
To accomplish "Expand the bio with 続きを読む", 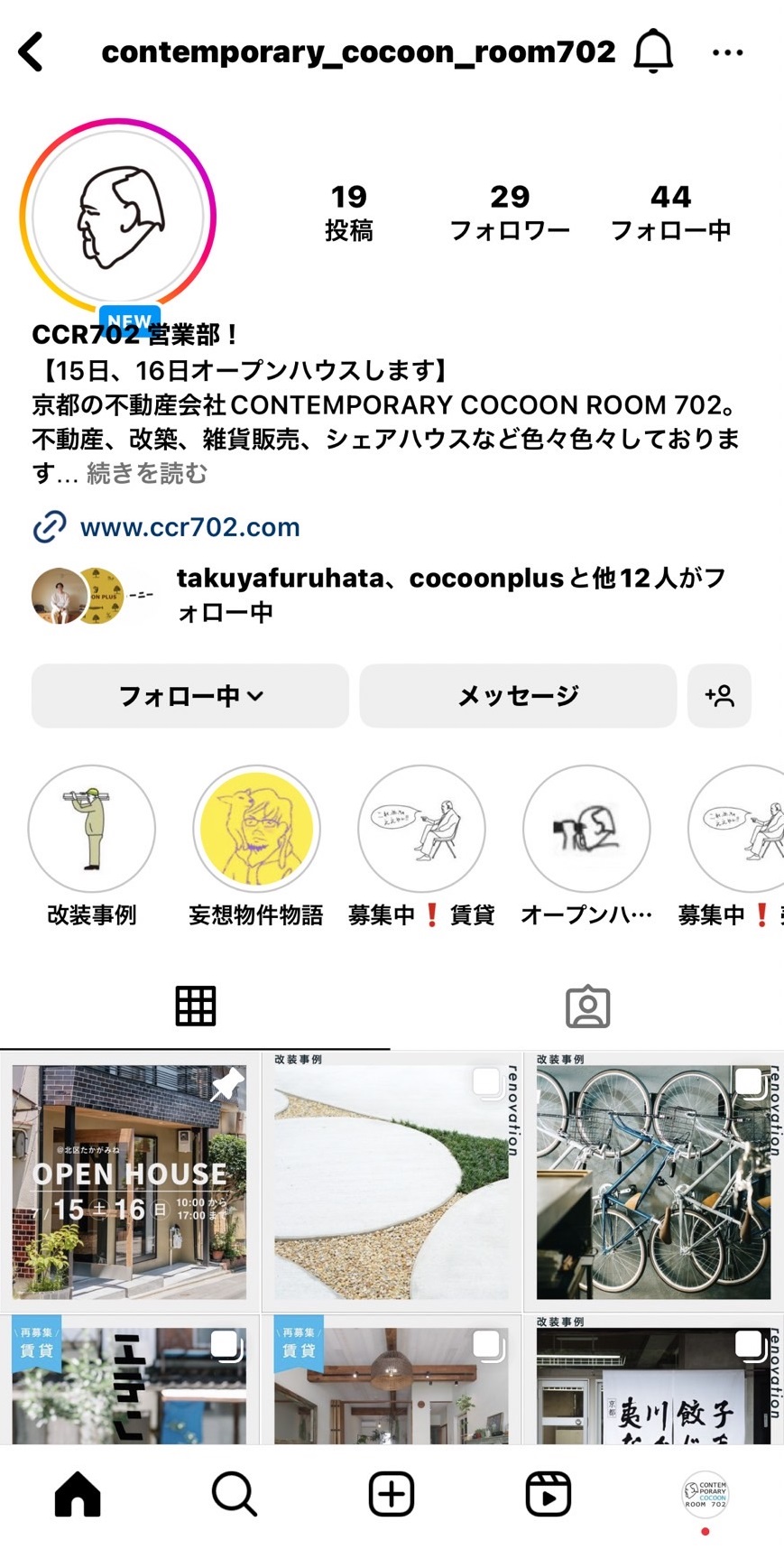I will [147, 473].
